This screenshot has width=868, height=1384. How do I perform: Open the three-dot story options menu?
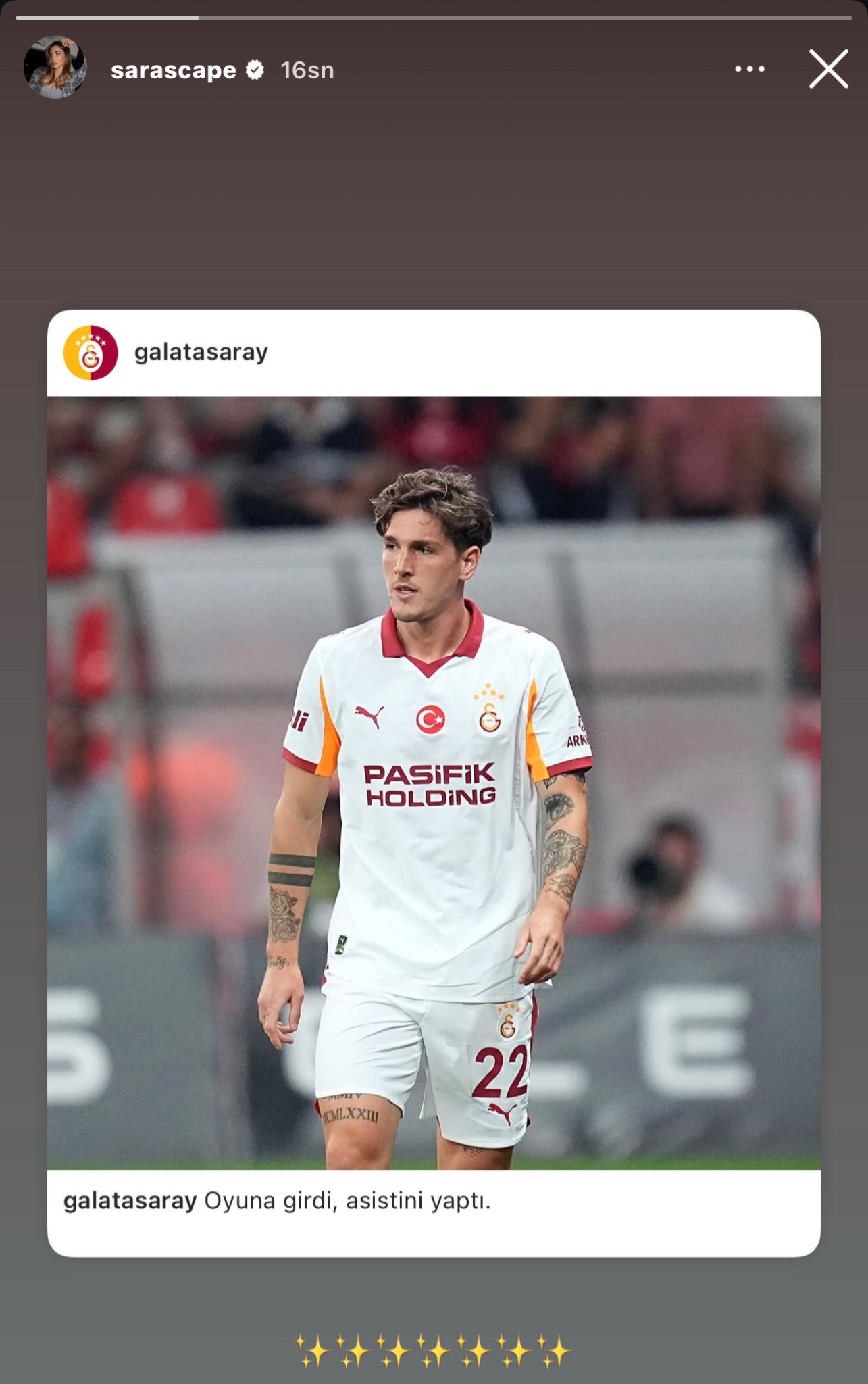[749, 69]
